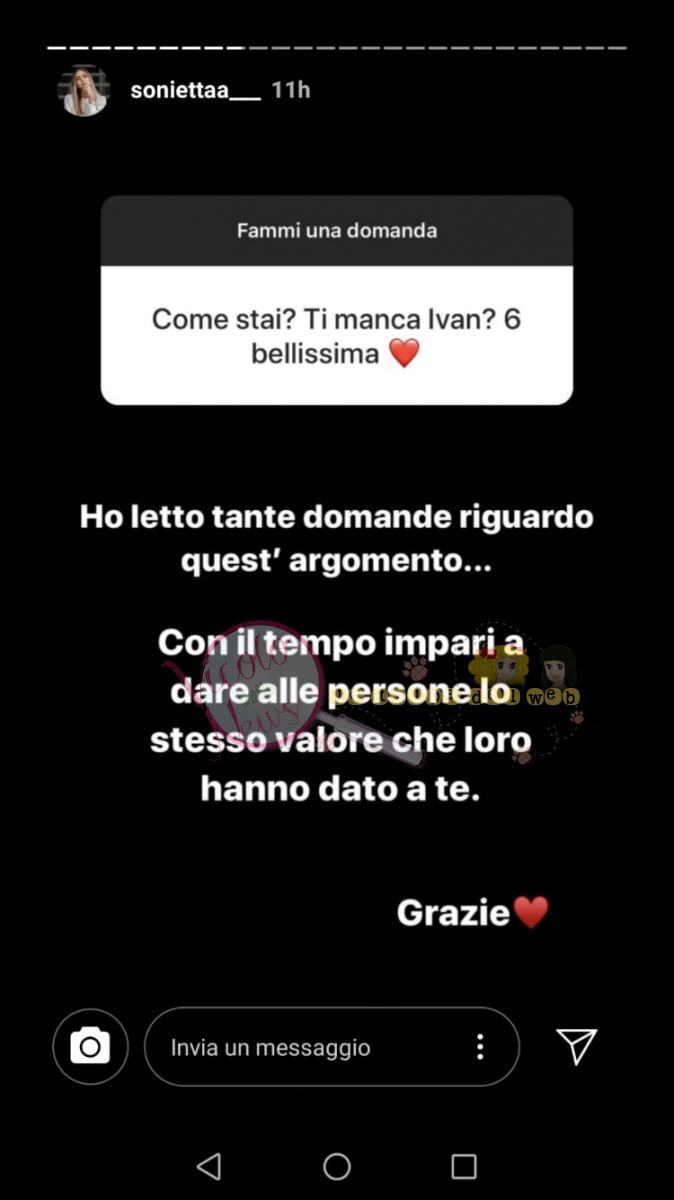Go to the home screen via the system home button

337,1166
